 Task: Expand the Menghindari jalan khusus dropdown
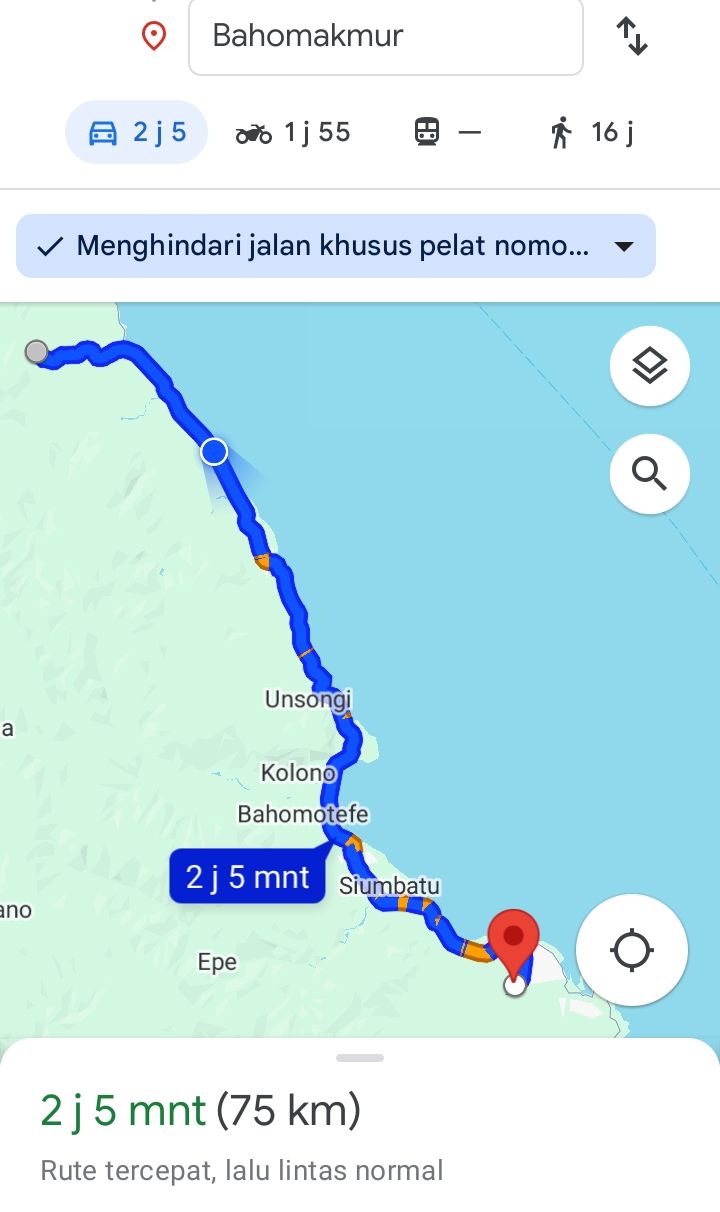coord(336,246)
